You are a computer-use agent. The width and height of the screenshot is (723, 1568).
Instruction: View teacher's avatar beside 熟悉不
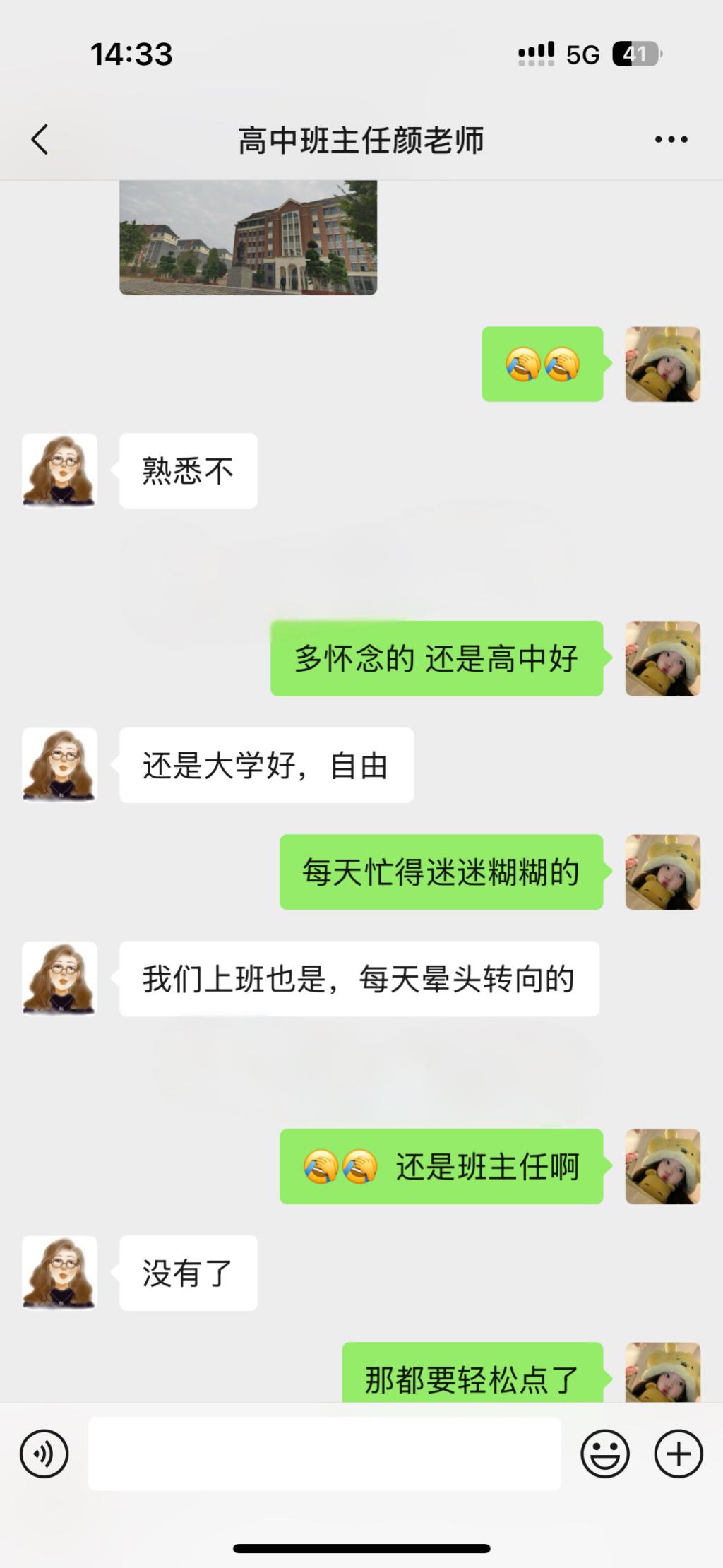pyautogui.click(x=59, y=470)
